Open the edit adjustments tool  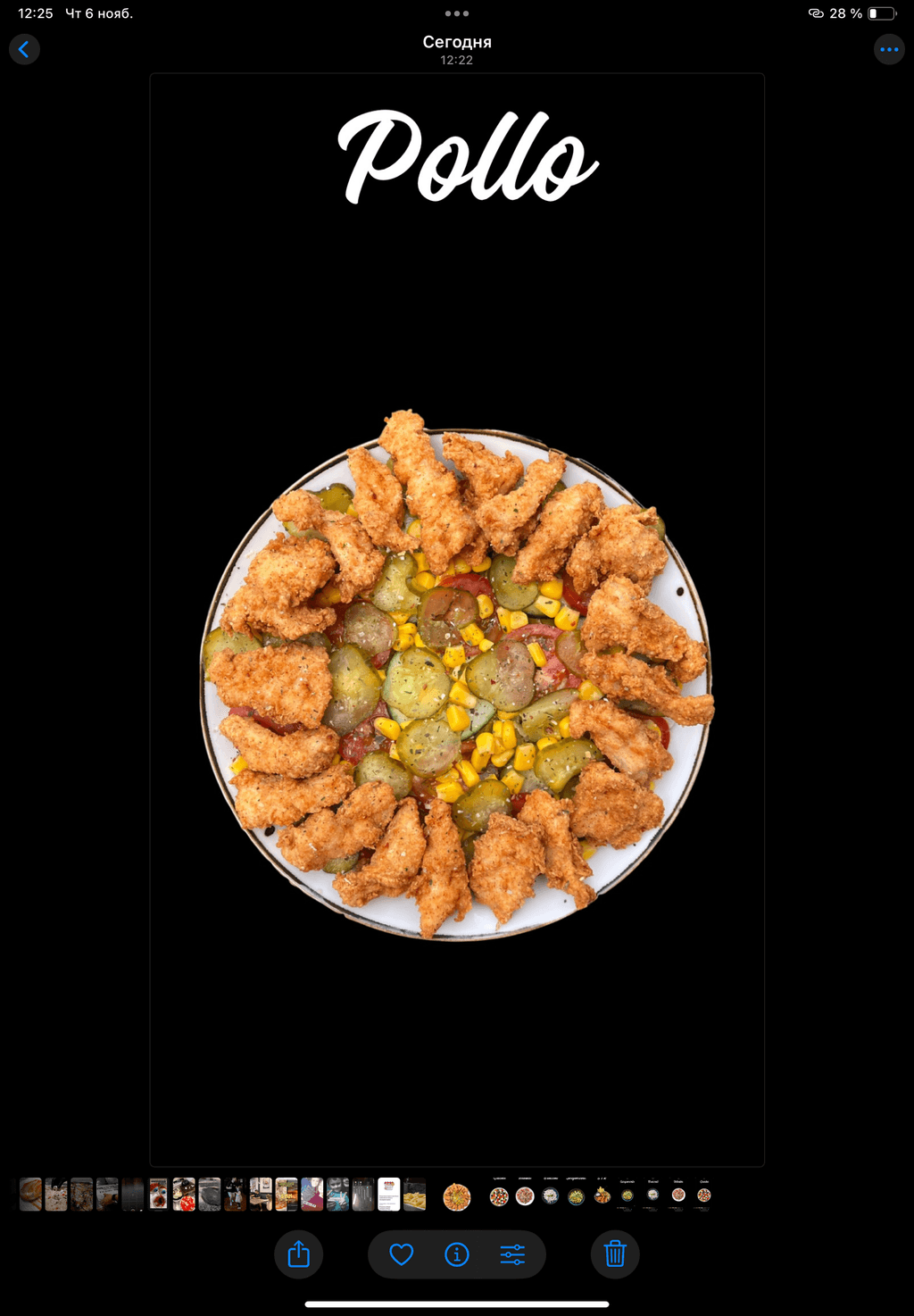pyautogui.click(x=512, y=1254)
